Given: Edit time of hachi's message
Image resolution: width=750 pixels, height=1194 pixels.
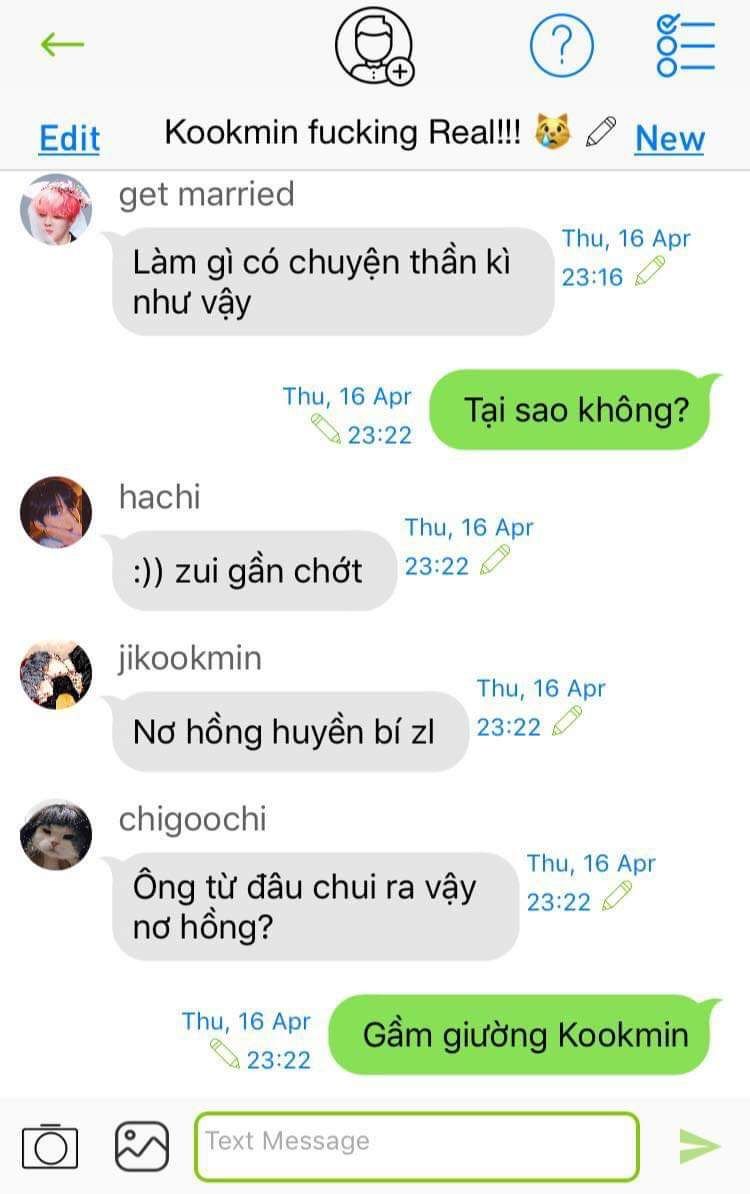Looking at the screenshot, I should (495, 561).
